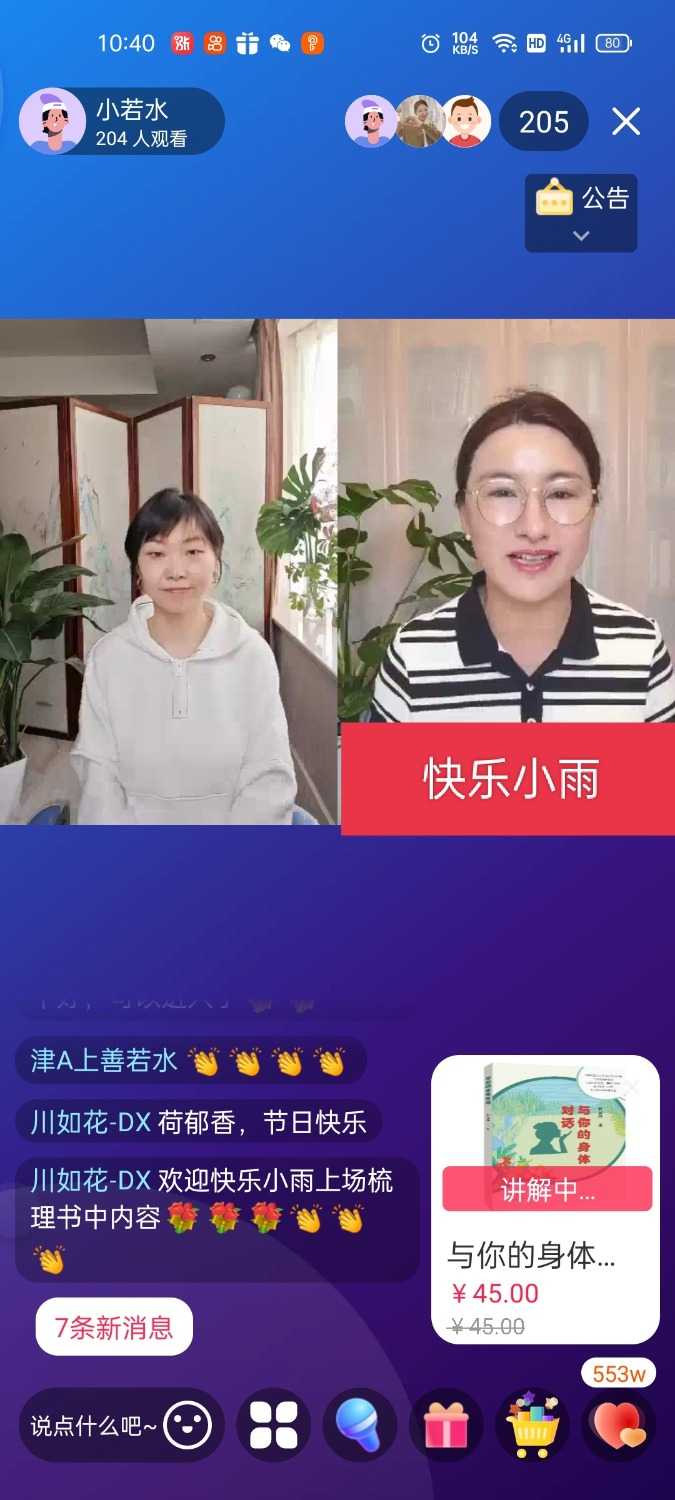This screenshot has width=675, height=1500.
Task: Open the shopping cart
Action: coord(532,1426)
